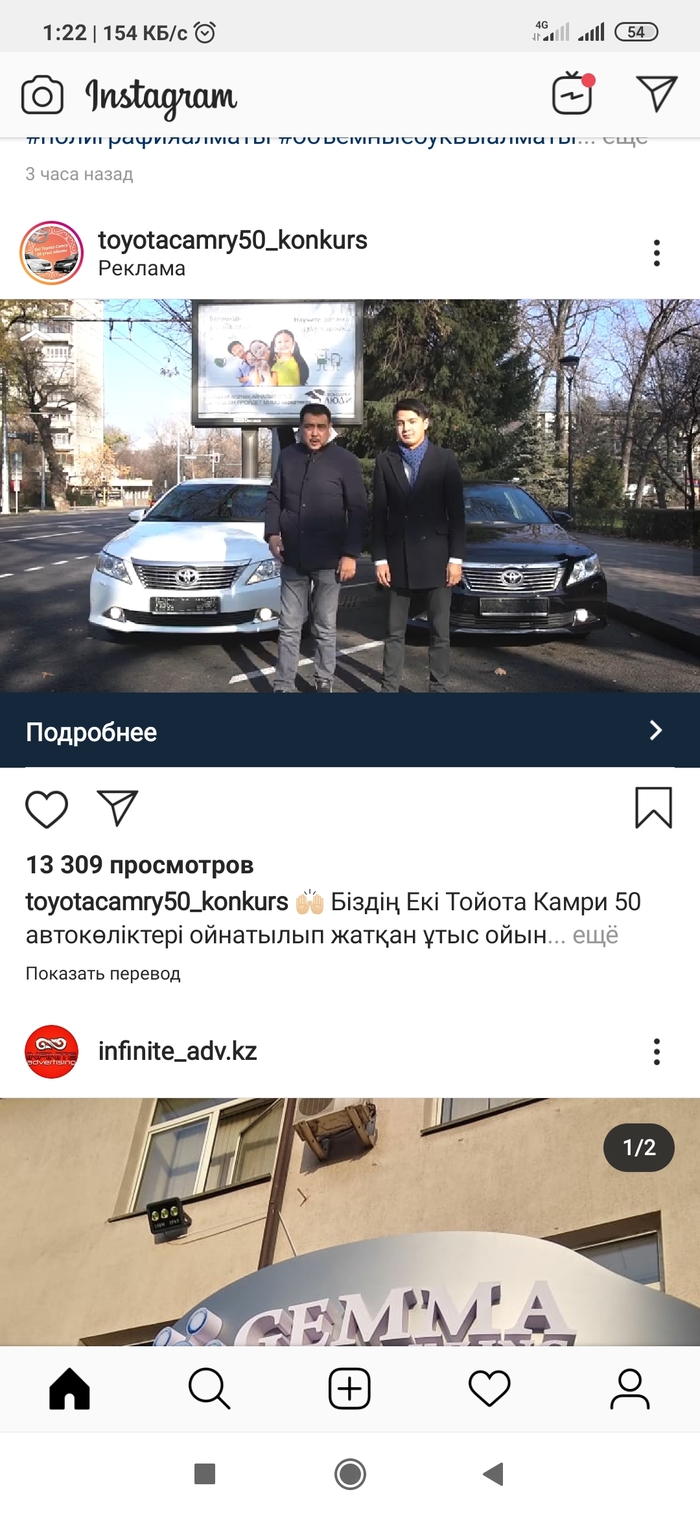
Task: Open toyotacamry50_konkurs profile from post header
Action: (x=232, y=240)
